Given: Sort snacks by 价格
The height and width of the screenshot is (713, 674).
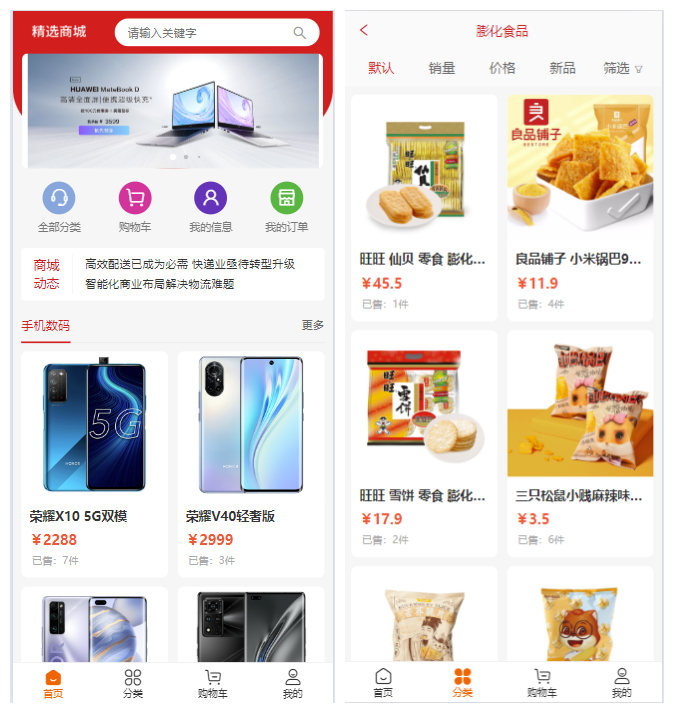Looking at the screenshot, I should [x=502, y=68].
